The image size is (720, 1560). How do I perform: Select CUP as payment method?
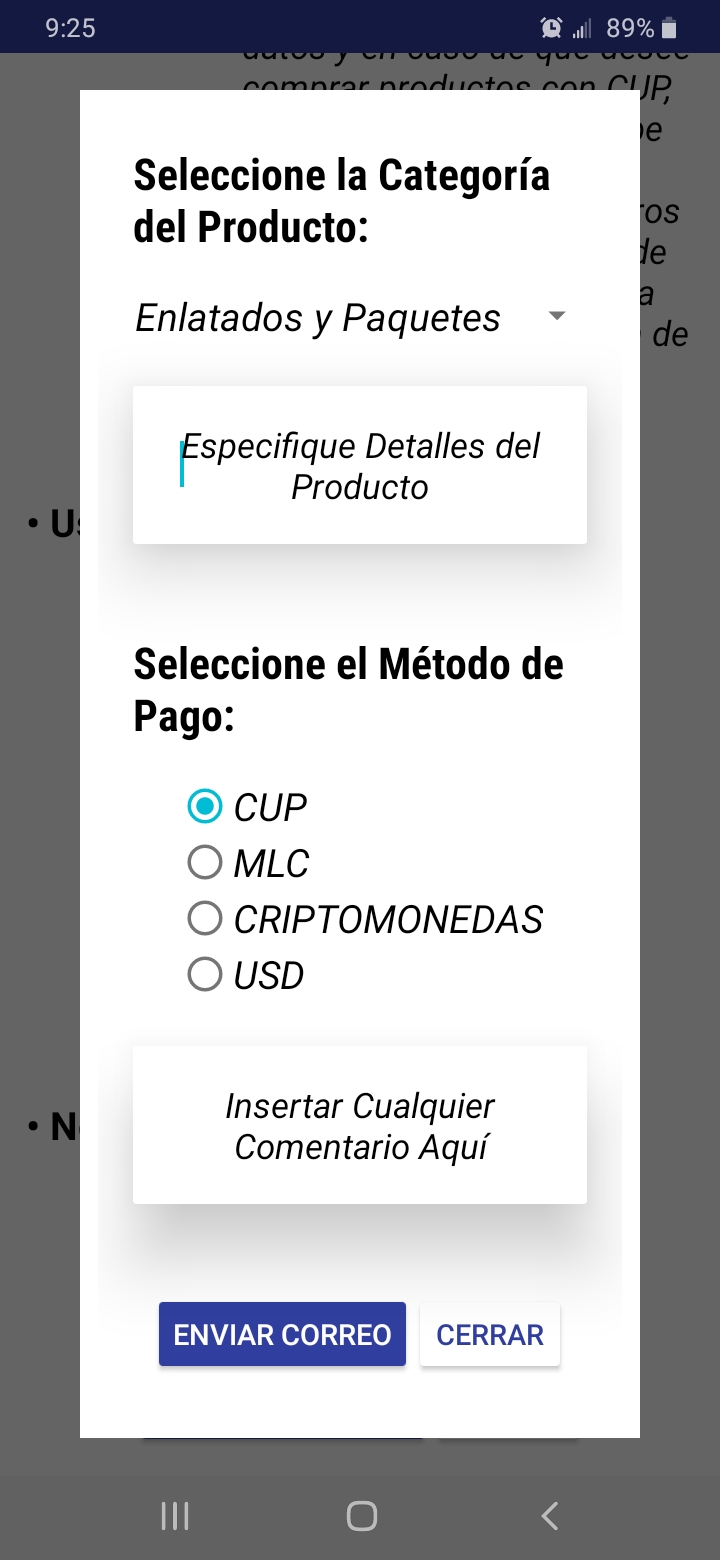205,806
